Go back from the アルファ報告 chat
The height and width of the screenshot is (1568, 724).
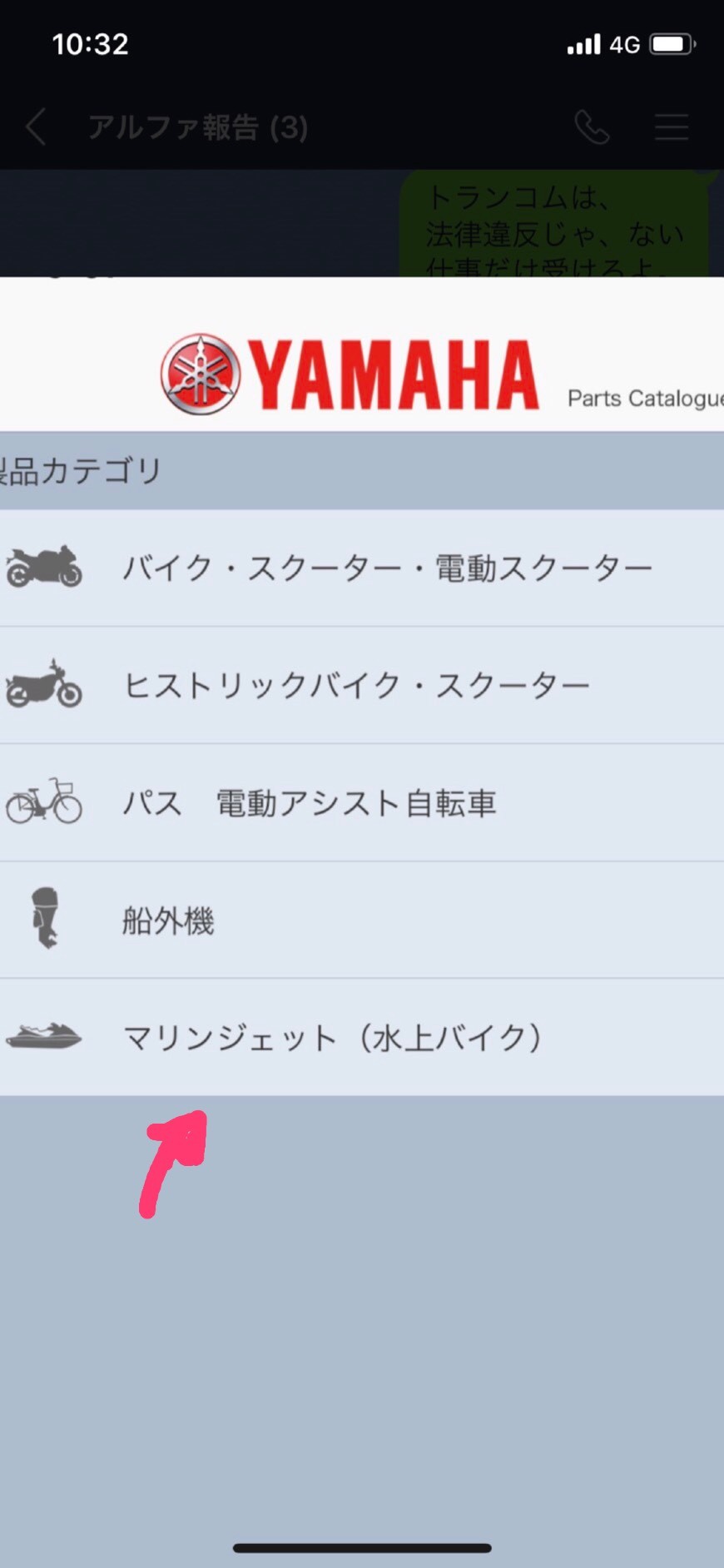pos(36,127)
